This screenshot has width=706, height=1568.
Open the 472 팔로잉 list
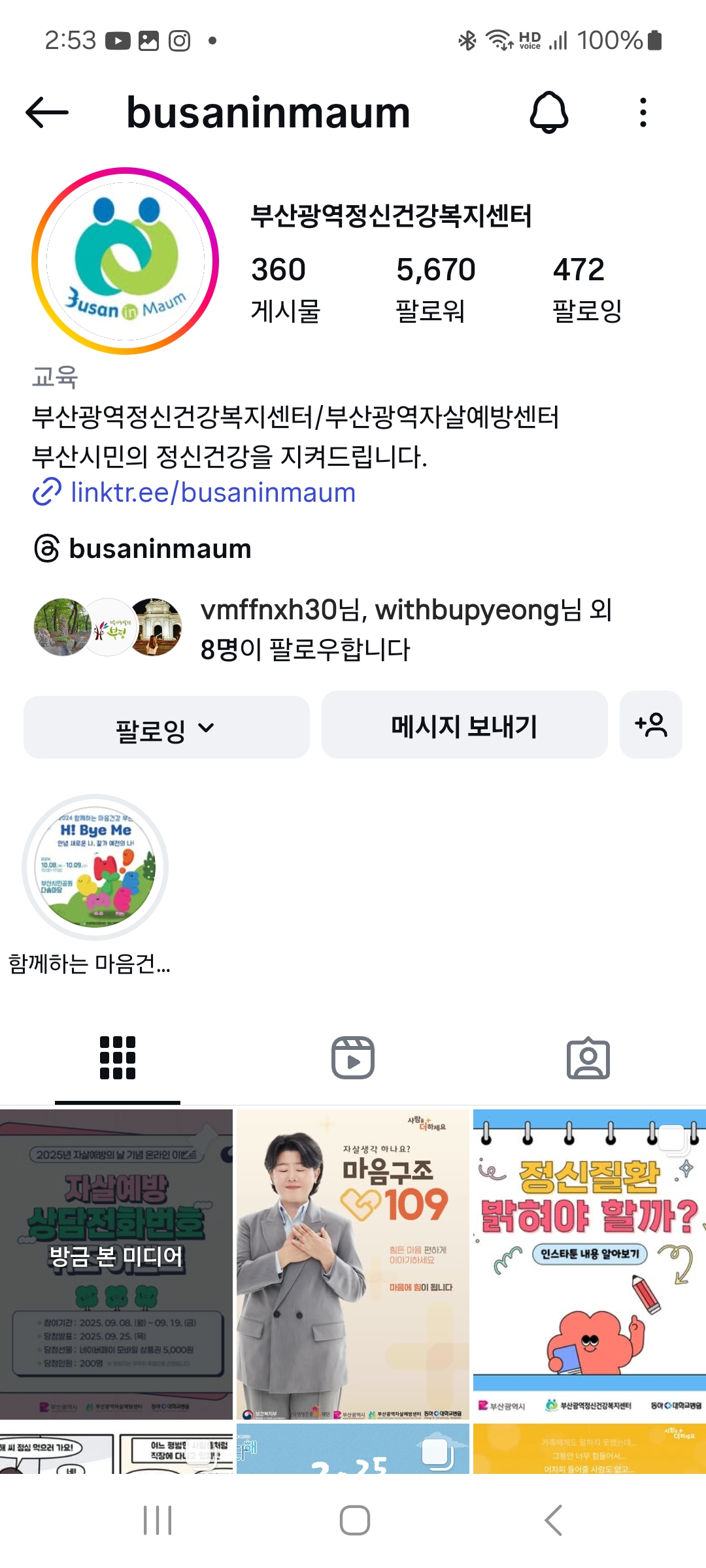pos(586,288)
